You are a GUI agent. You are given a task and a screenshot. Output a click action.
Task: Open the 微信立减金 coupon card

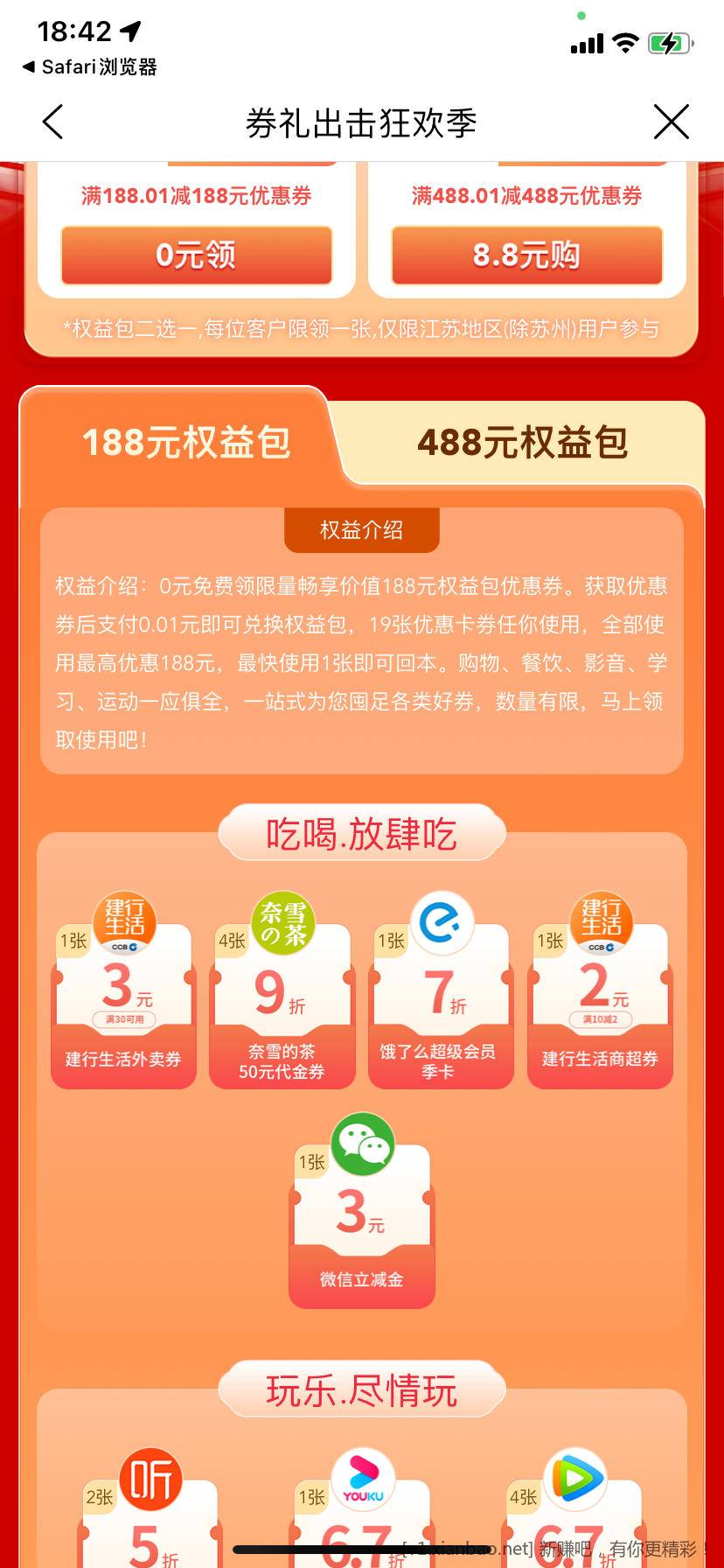tap(361, 1225)
